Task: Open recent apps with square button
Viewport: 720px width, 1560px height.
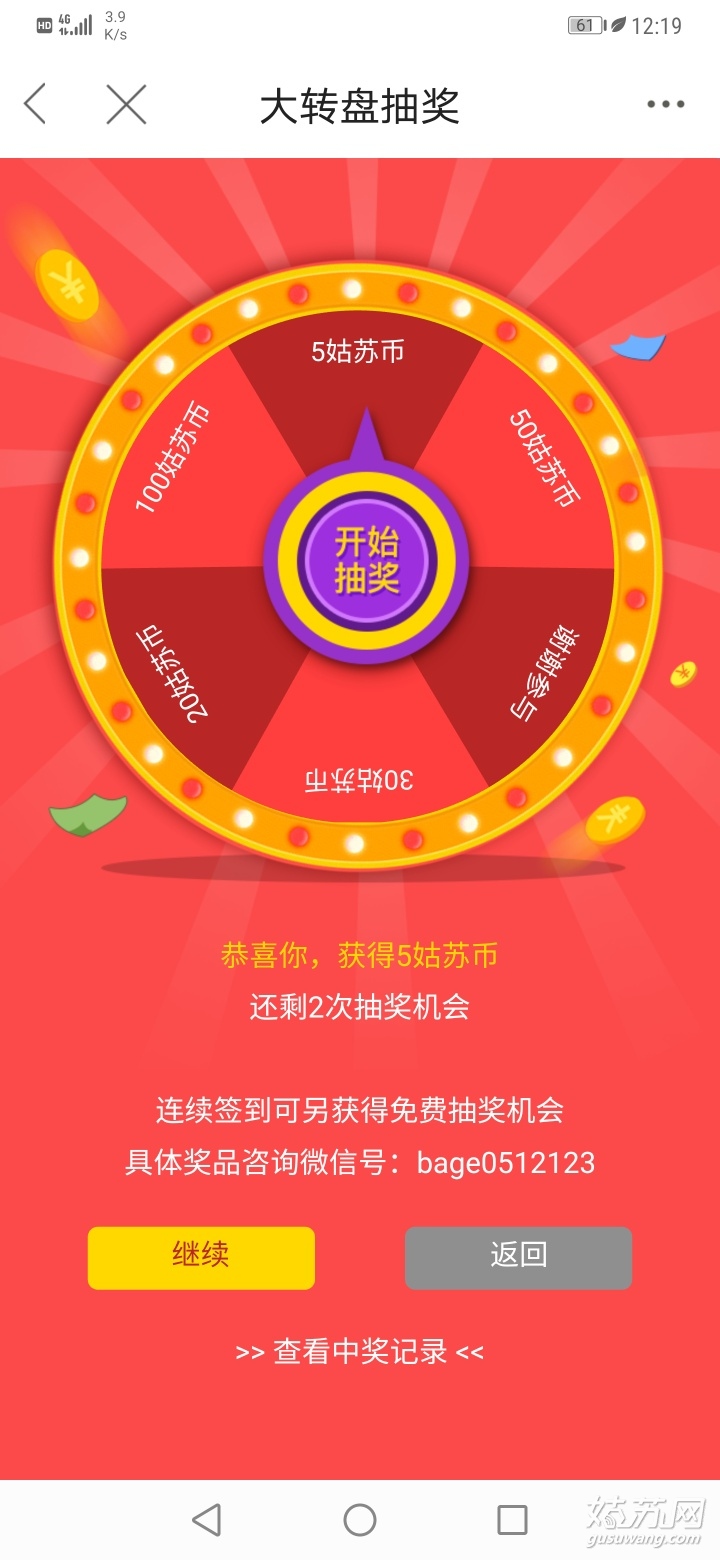Action: (x=512, y=1520)
